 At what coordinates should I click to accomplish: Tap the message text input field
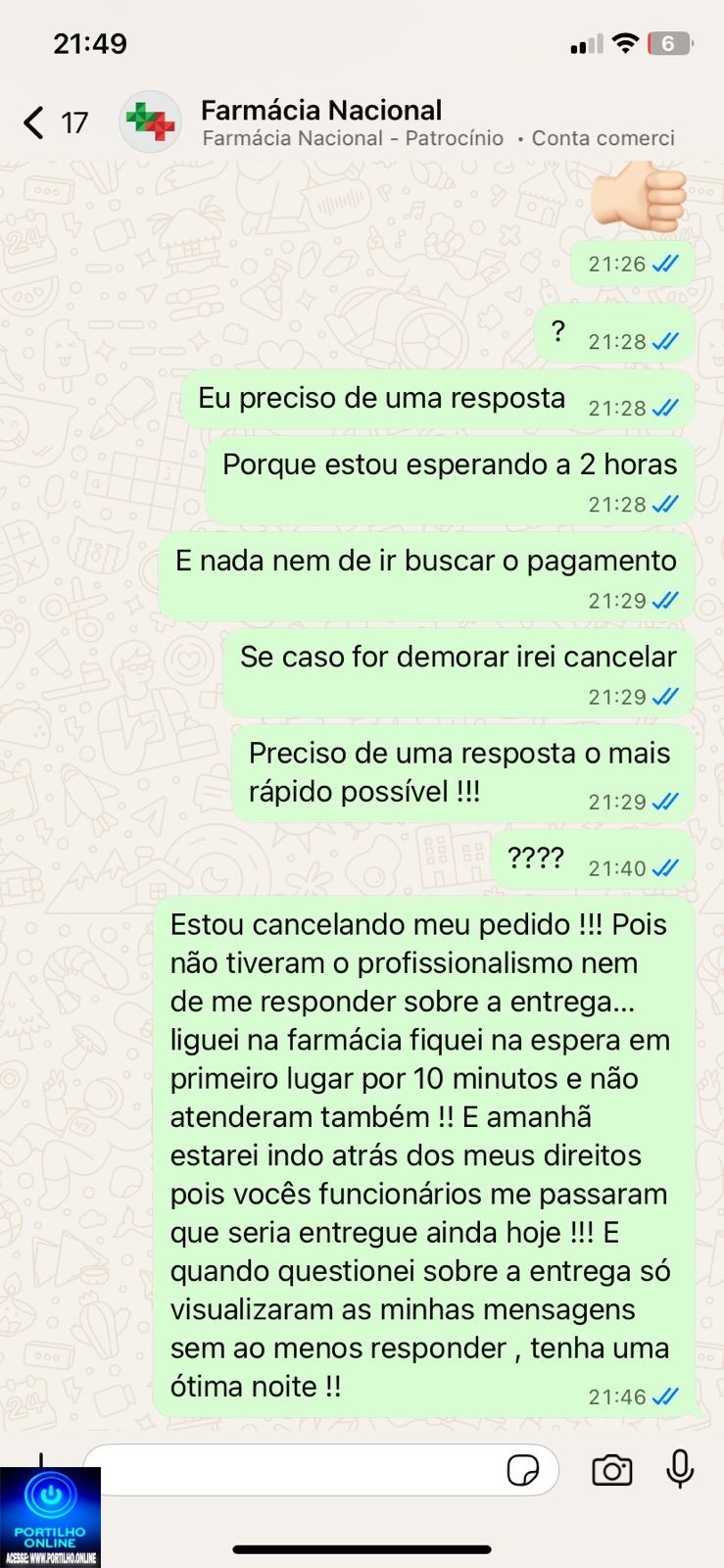pyautogui.click(x=294, y=1469)
